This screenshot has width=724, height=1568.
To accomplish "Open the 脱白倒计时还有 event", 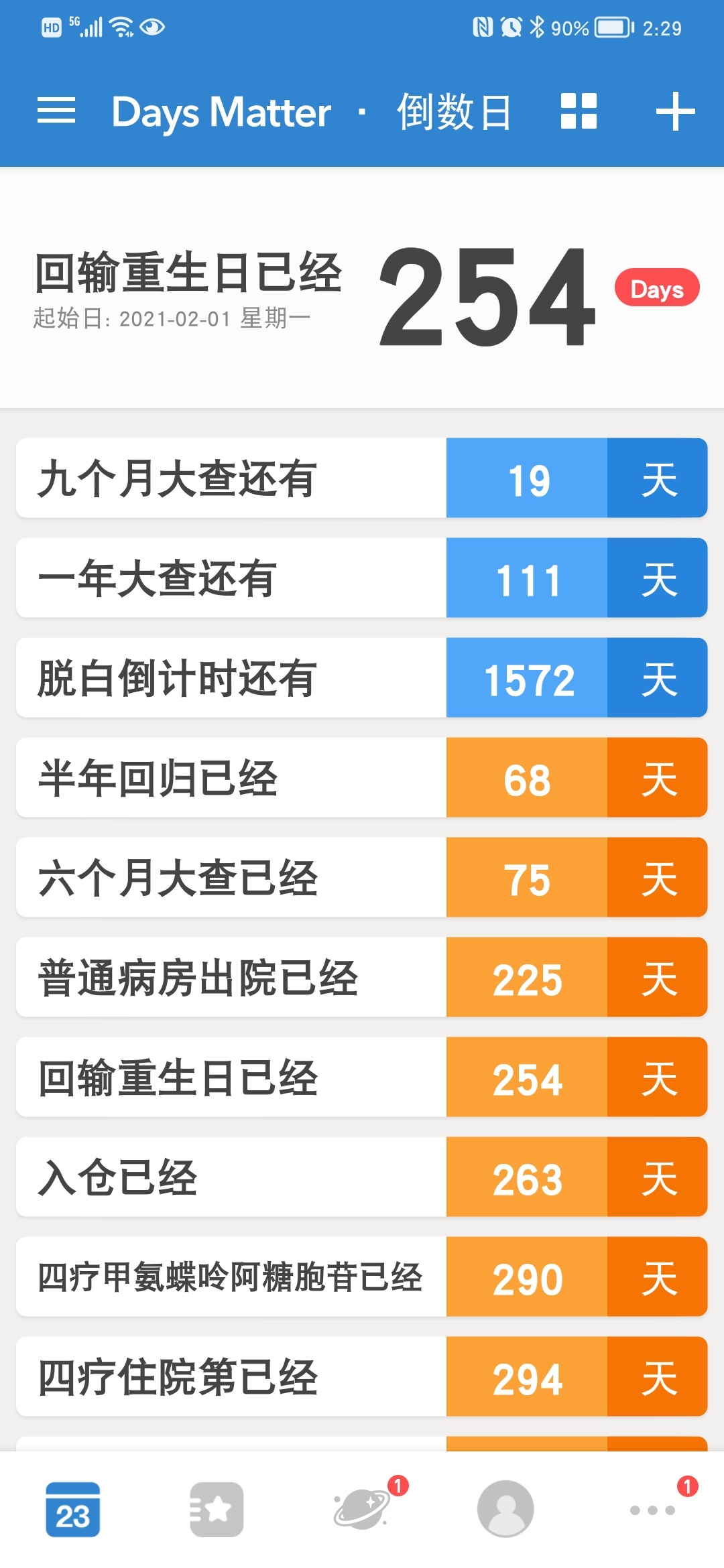I will (x=362, y=677).
